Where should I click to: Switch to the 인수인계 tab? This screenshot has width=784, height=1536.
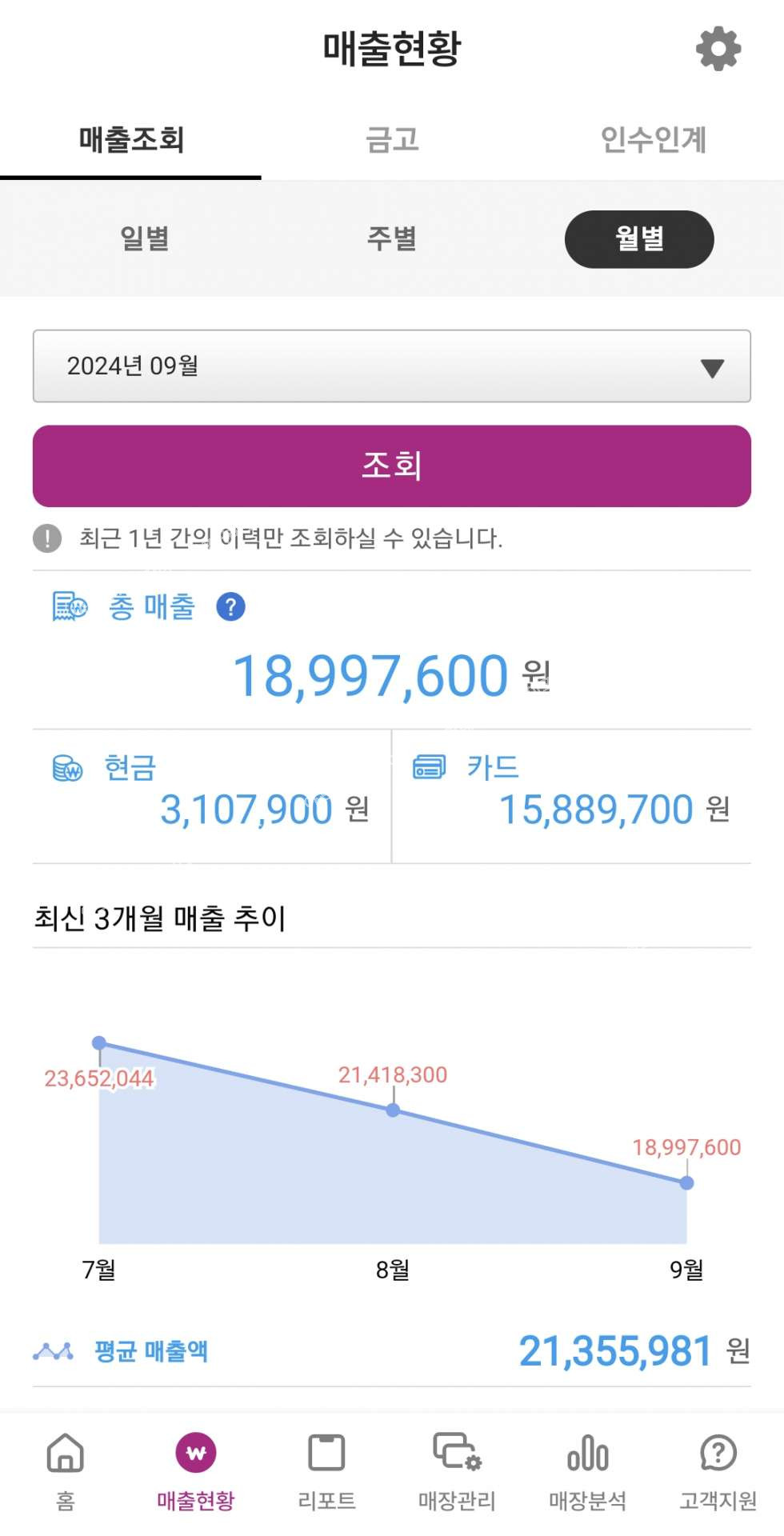(653, 140)
